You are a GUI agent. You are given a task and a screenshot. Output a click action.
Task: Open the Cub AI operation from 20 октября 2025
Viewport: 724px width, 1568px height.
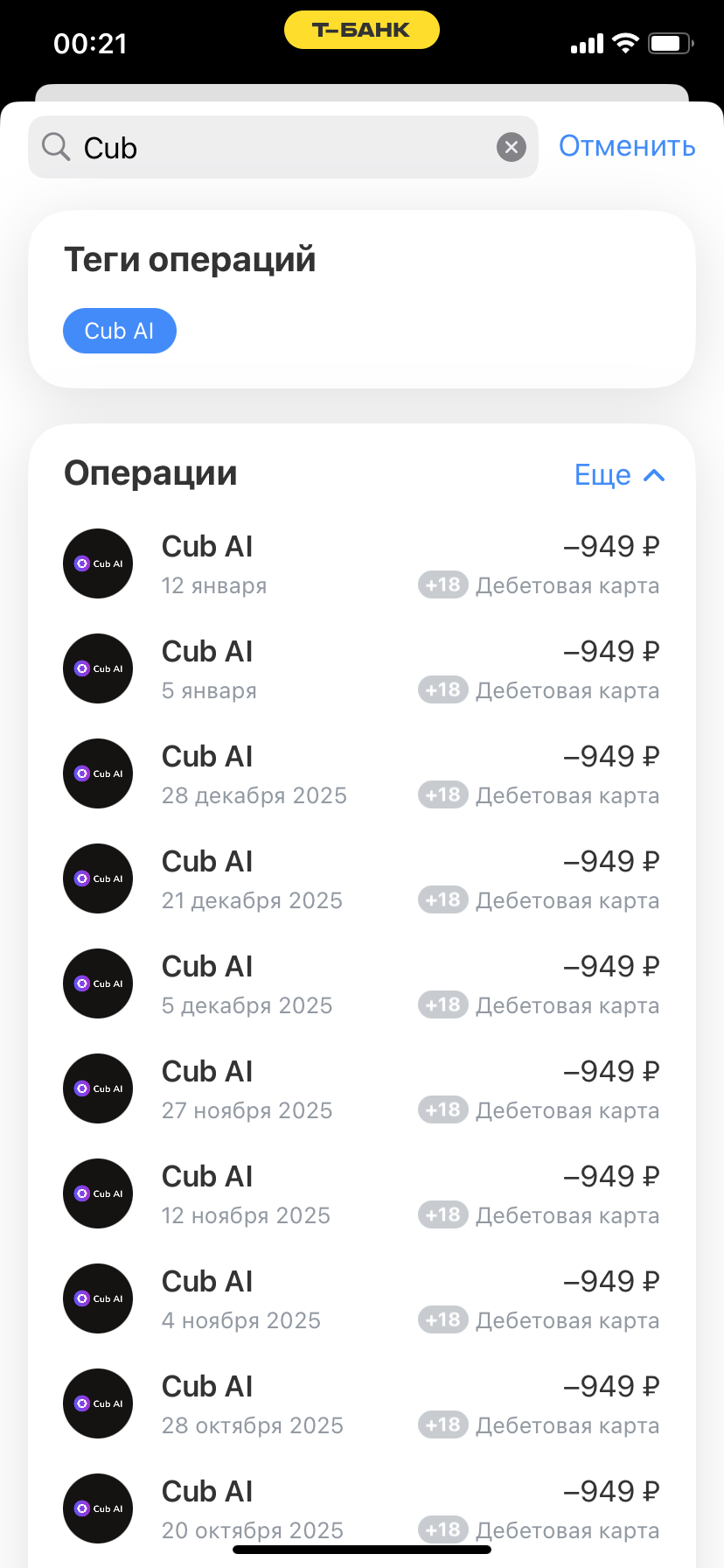point(361,1503)
